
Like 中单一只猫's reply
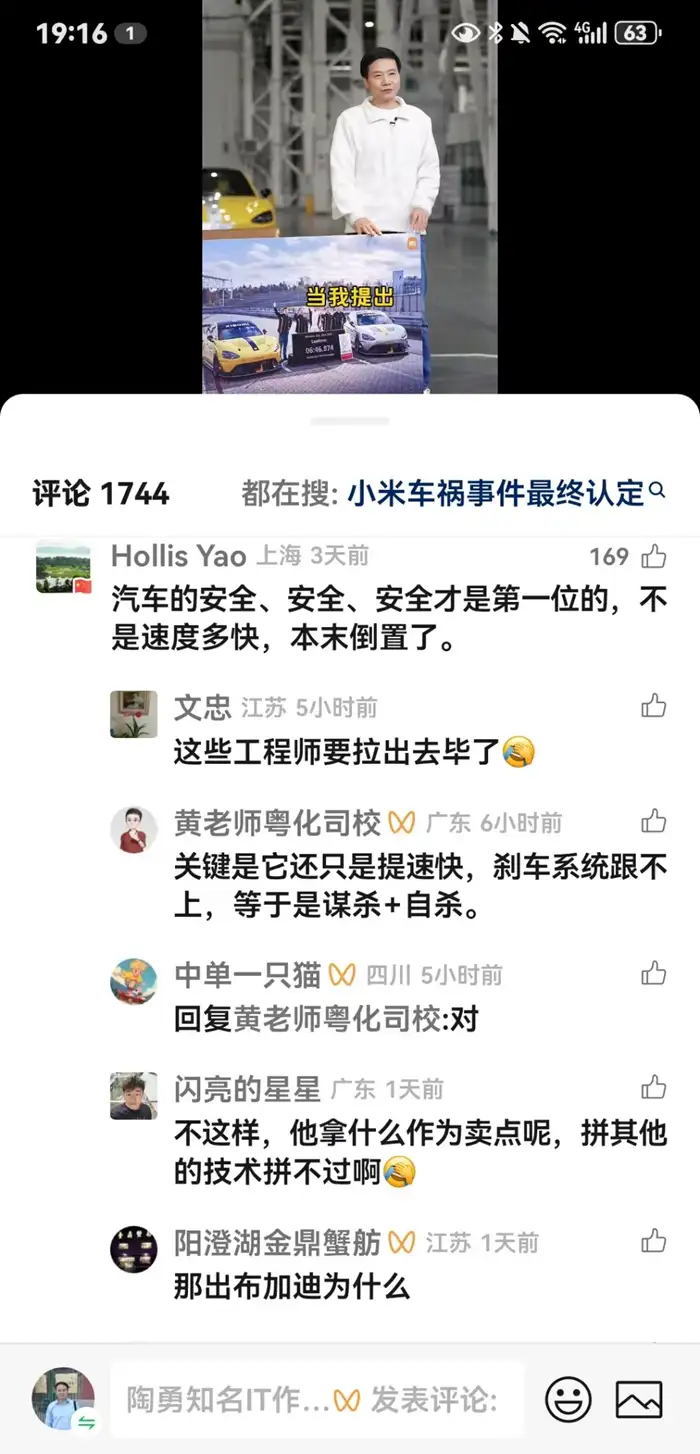tap(654, 972)
